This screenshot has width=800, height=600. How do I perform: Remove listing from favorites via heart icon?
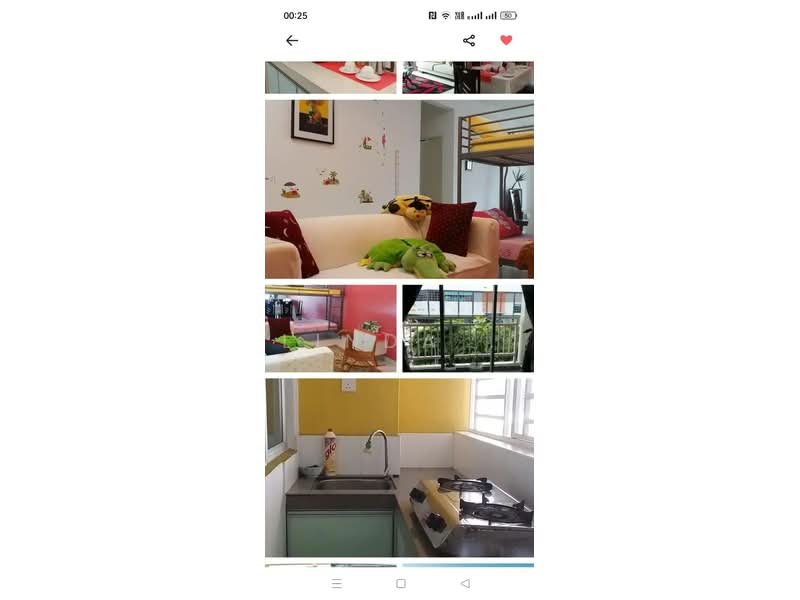506,41
